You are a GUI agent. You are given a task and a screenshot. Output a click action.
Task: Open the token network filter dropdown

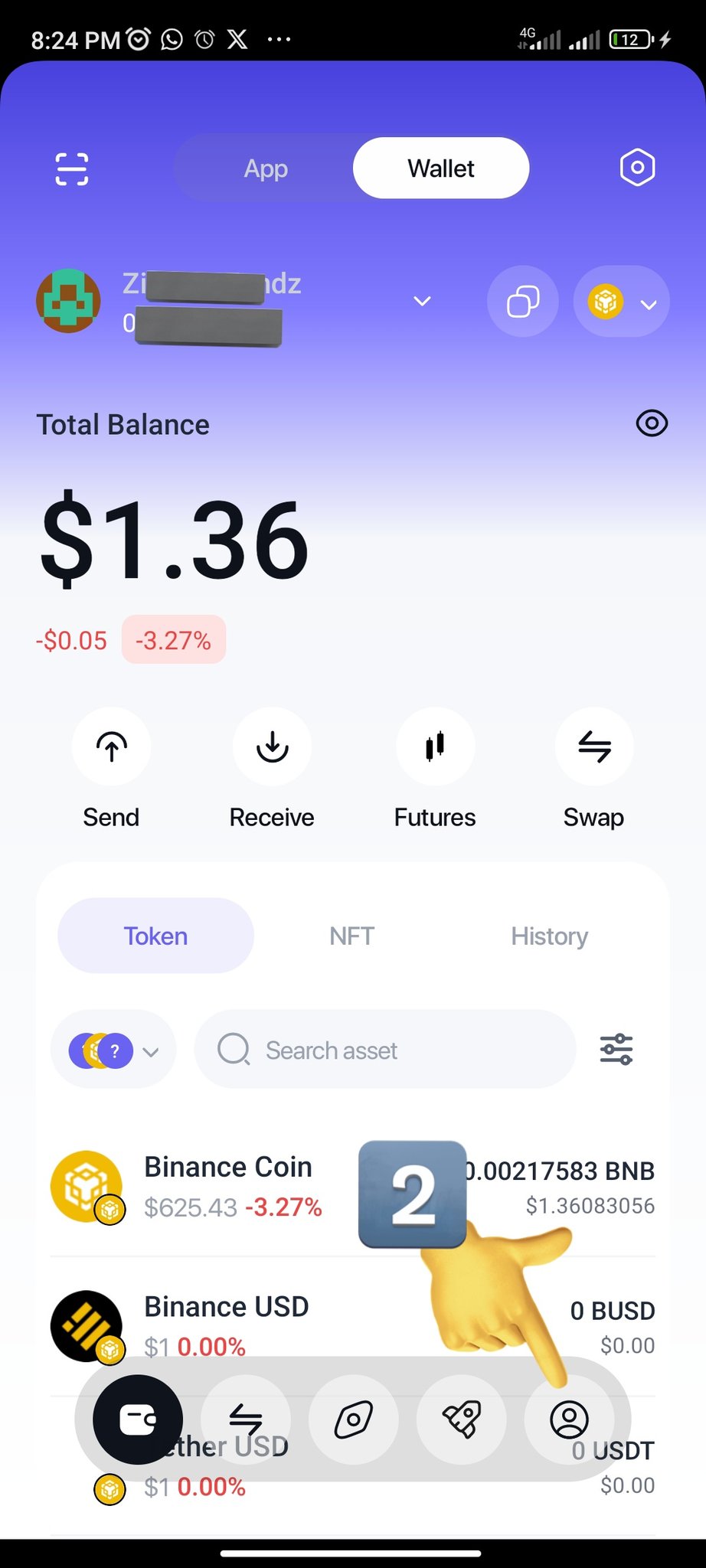113,1050
